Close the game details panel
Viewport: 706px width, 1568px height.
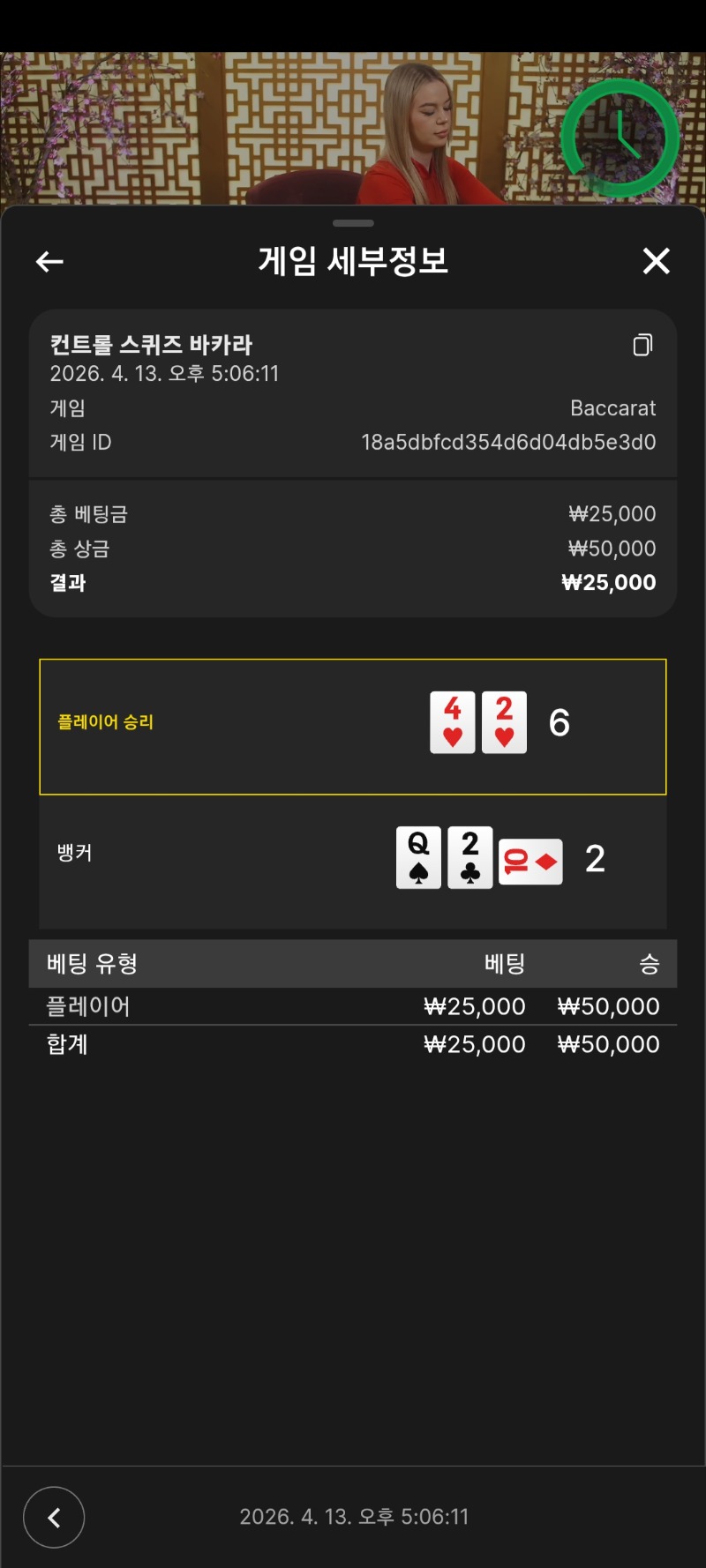click(x=656, y=261)
